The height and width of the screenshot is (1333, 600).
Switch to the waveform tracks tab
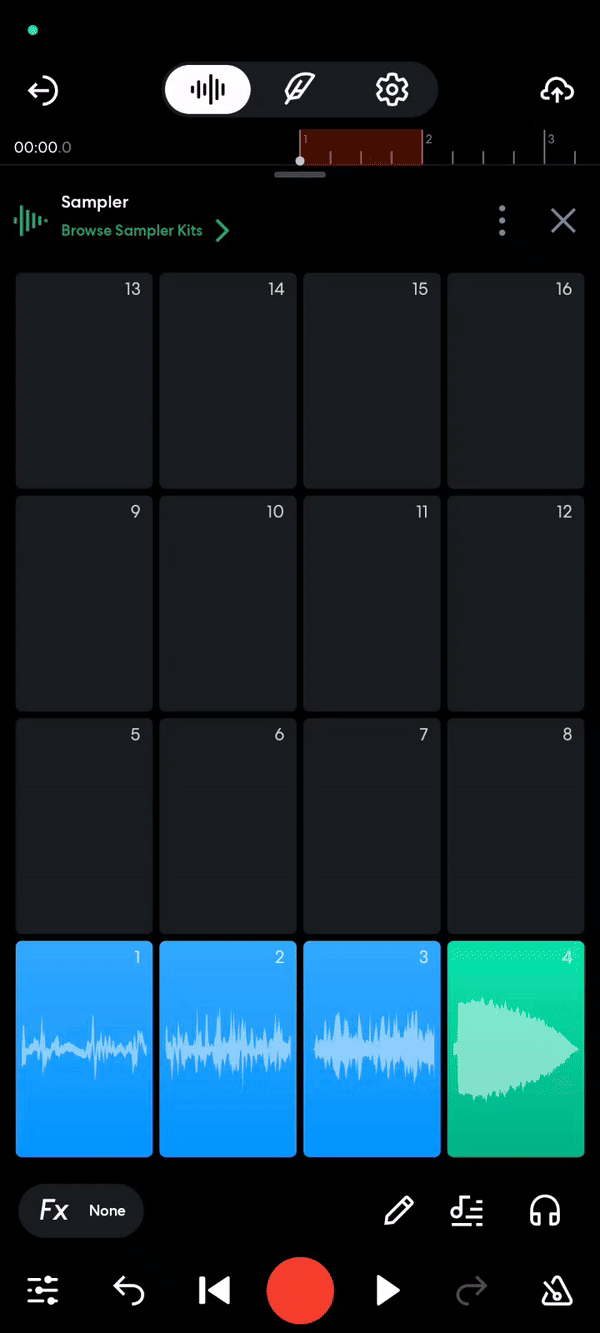pos(207,91)
